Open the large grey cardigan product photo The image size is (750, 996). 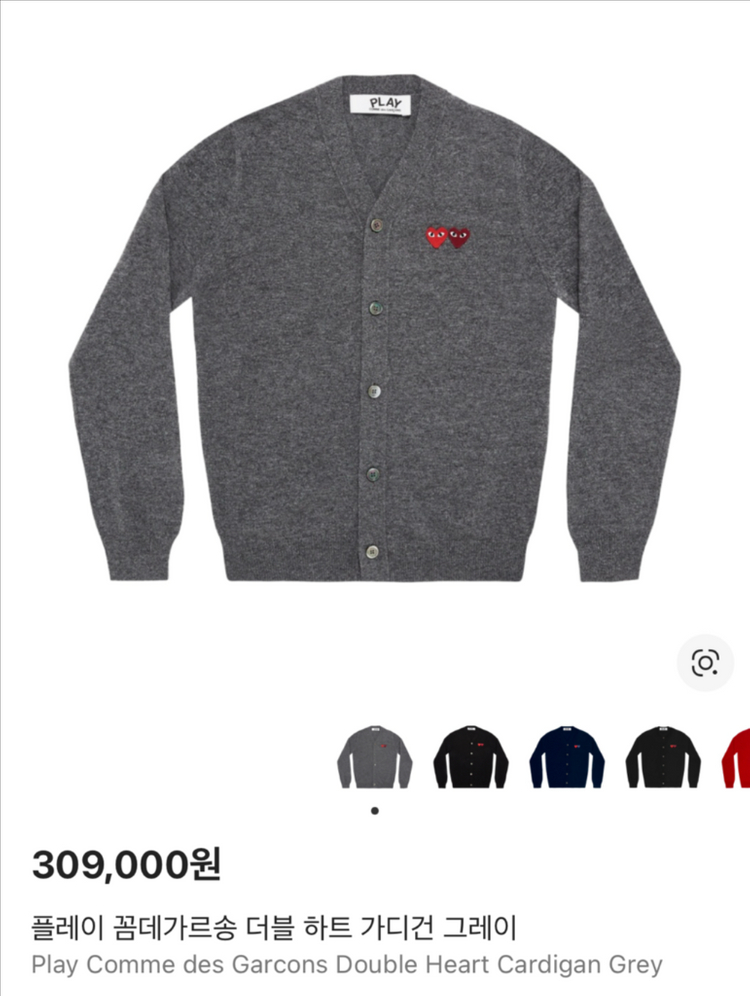pos(374,330)
